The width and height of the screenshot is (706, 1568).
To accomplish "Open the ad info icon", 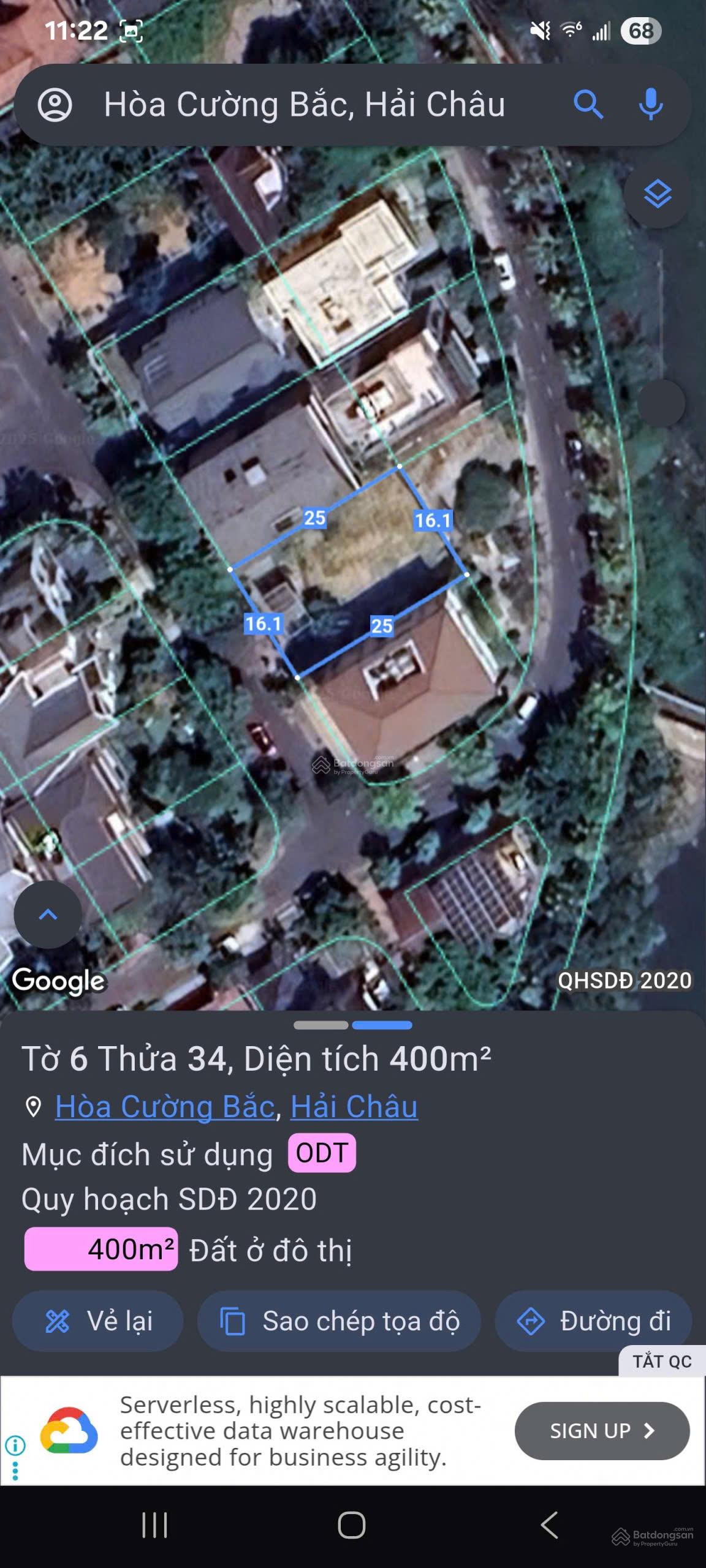I will (15, 1446).
